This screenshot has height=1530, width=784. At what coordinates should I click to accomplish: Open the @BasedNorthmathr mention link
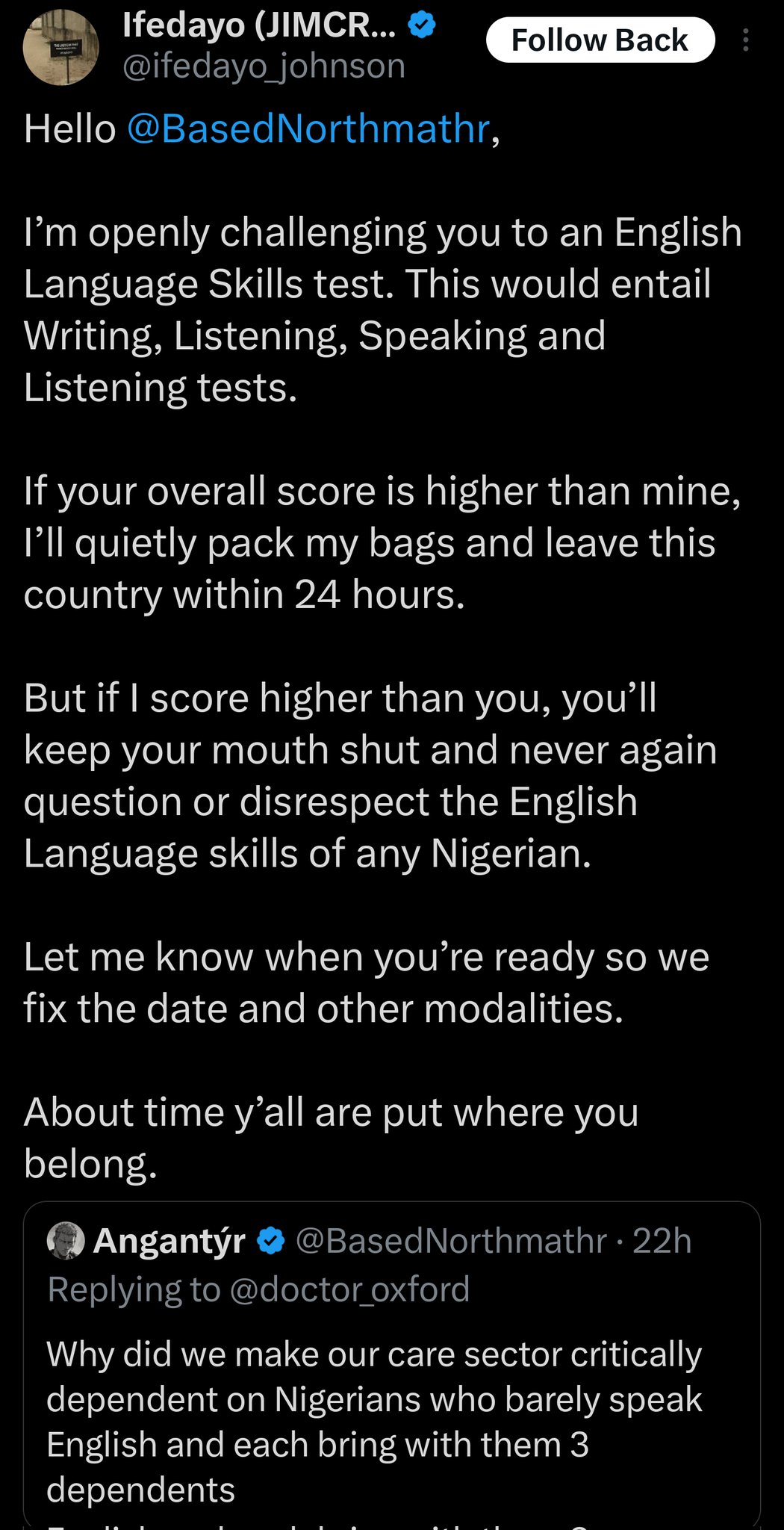coord(308,128)
